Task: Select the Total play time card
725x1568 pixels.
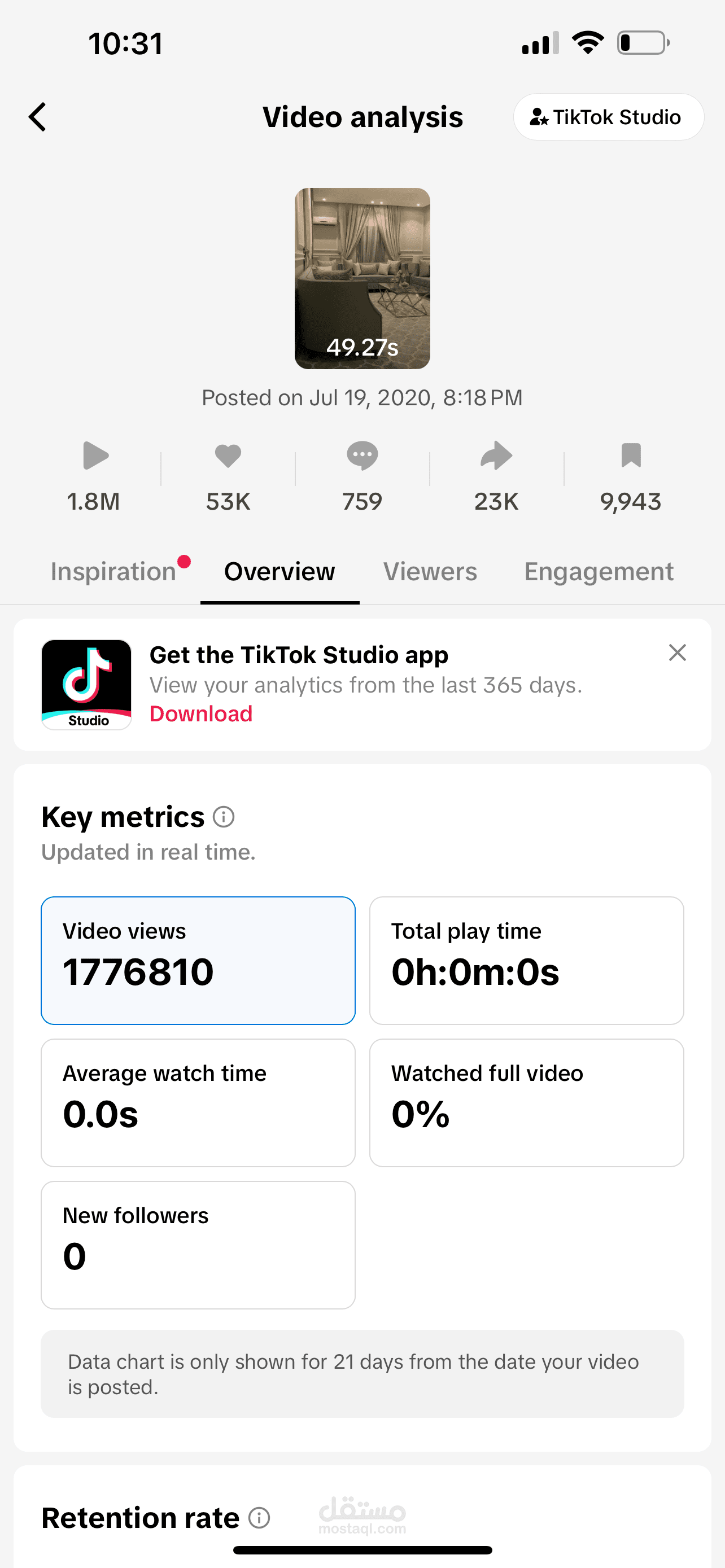Action: point(527,961)
